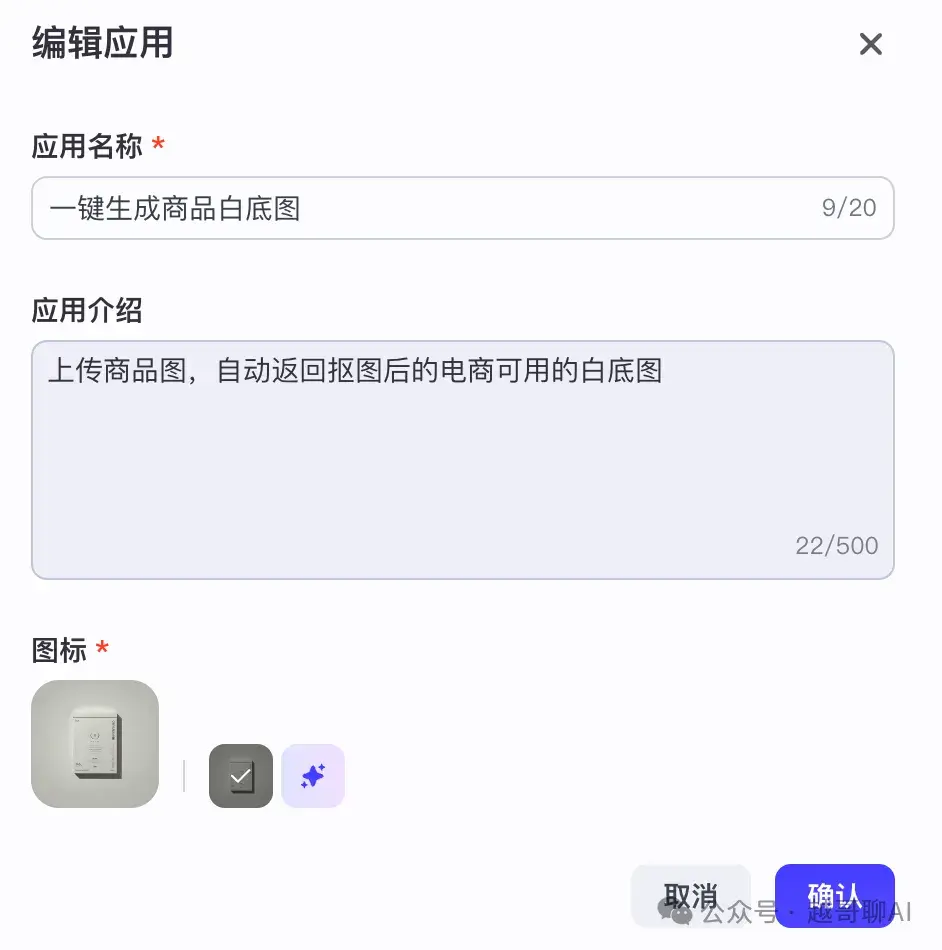Click the sparkle icon to regenerate an icon
The height and width of the screenshot is (950, 942).
[314, 775]
